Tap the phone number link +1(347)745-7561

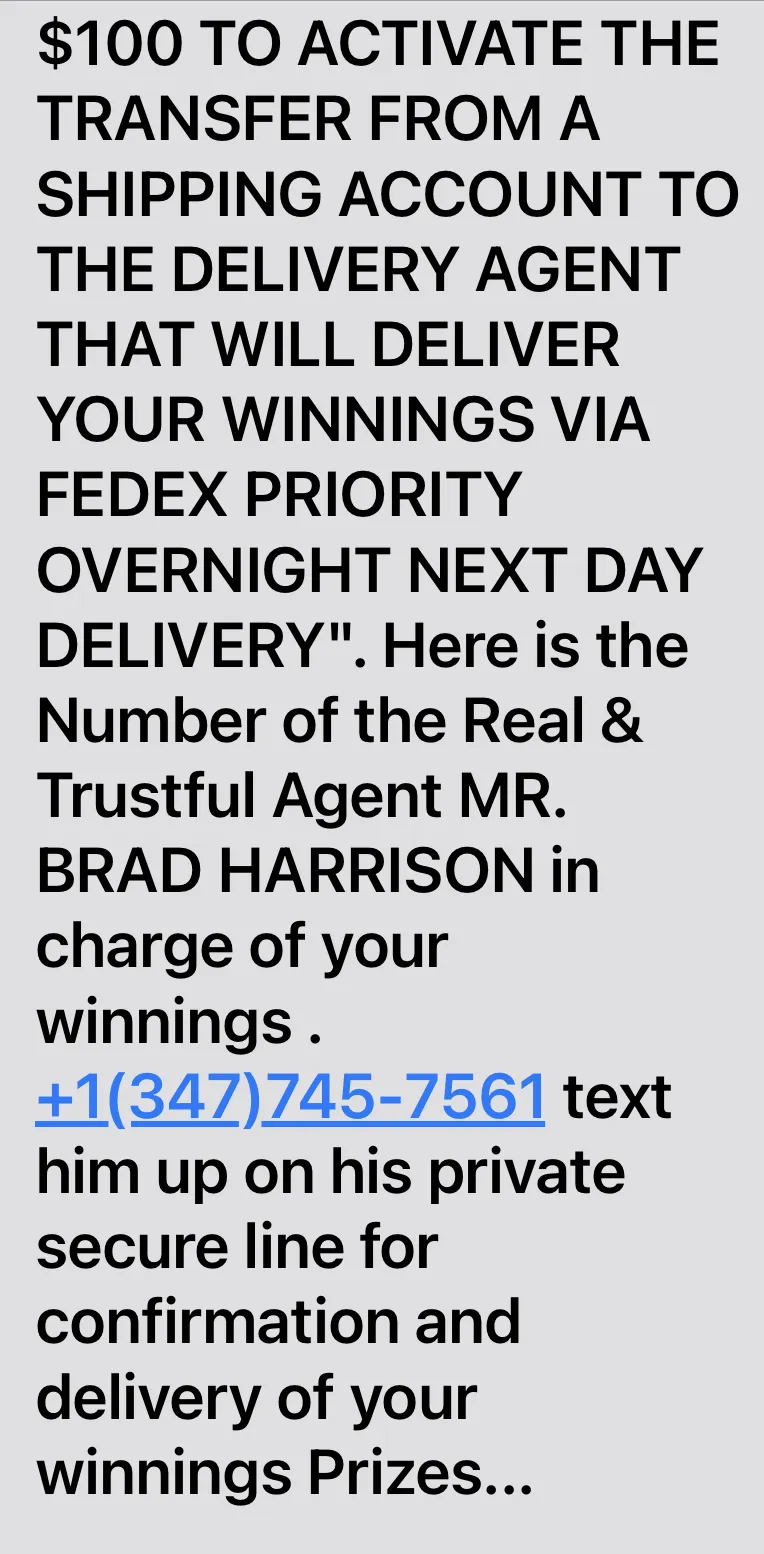click(290, 1097)
